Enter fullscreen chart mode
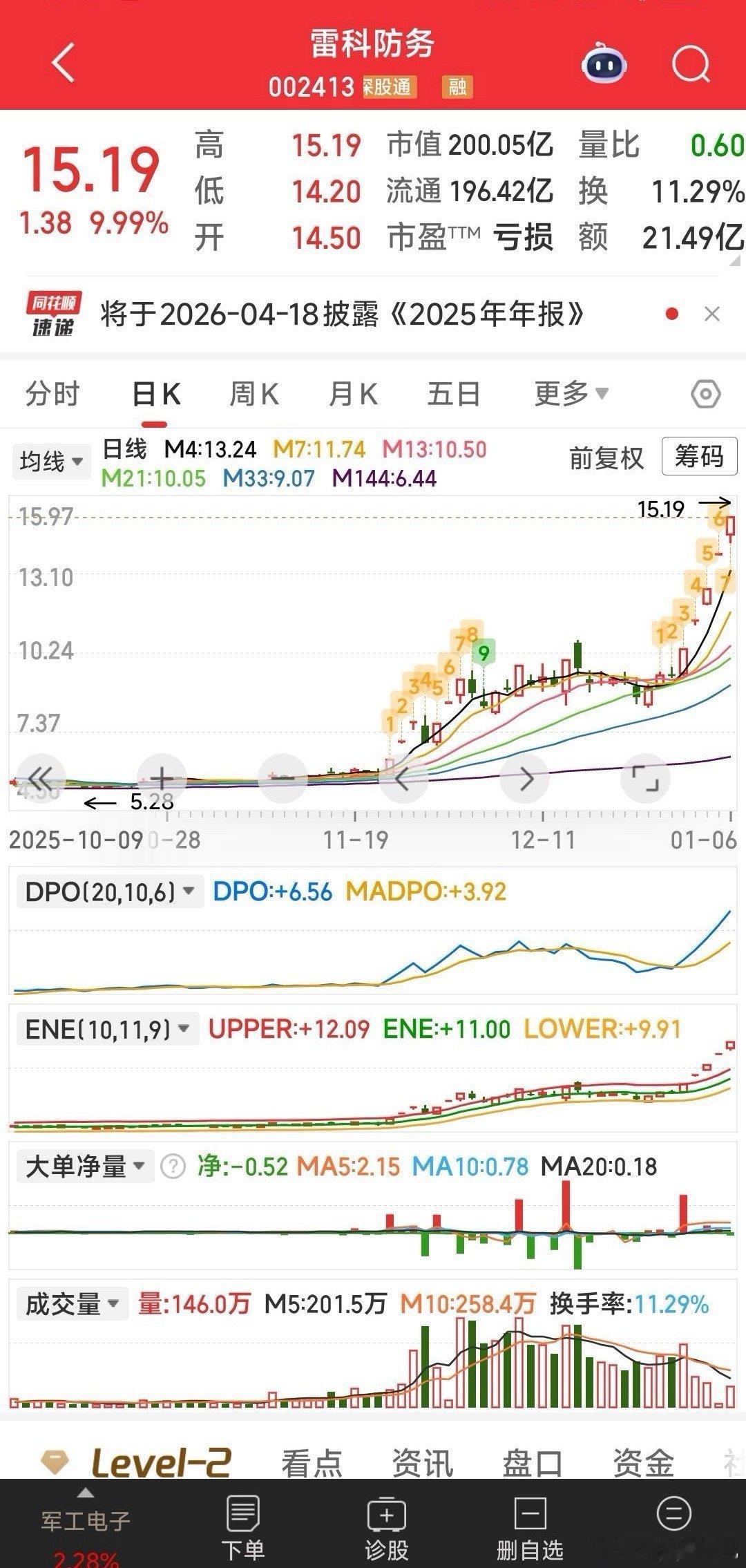This screenshot has width=746, height=1568. [645, 779]
